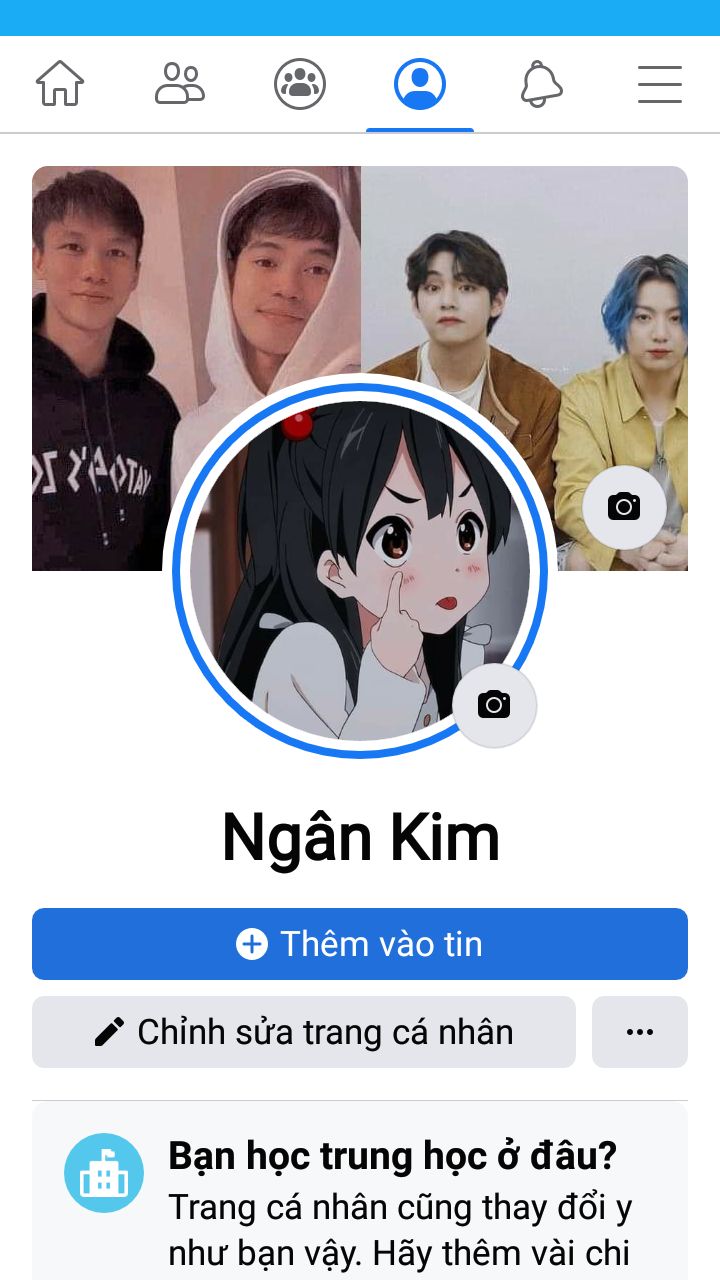Open the Friends tab
Image resolution: width=720 pixels, height=1280 pixels.
[180, 84]
